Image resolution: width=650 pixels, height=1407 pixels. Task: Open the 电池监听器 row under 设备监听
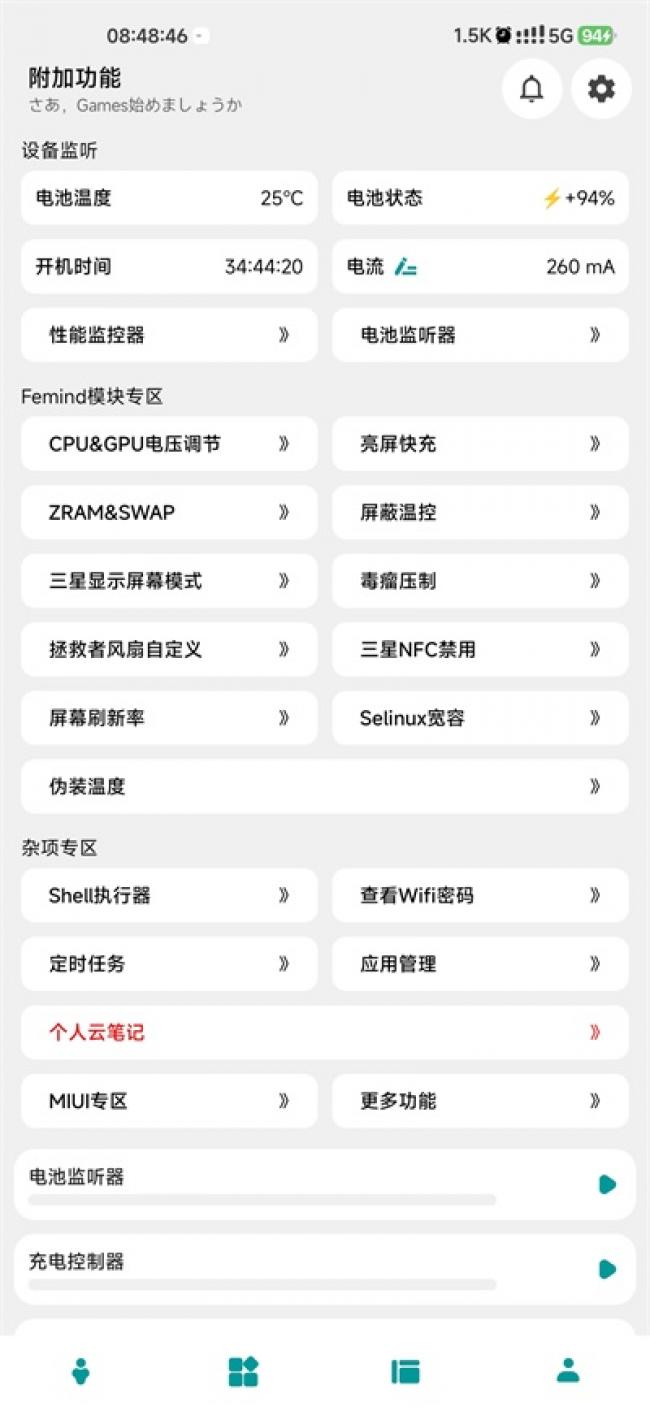coord(480,335)
